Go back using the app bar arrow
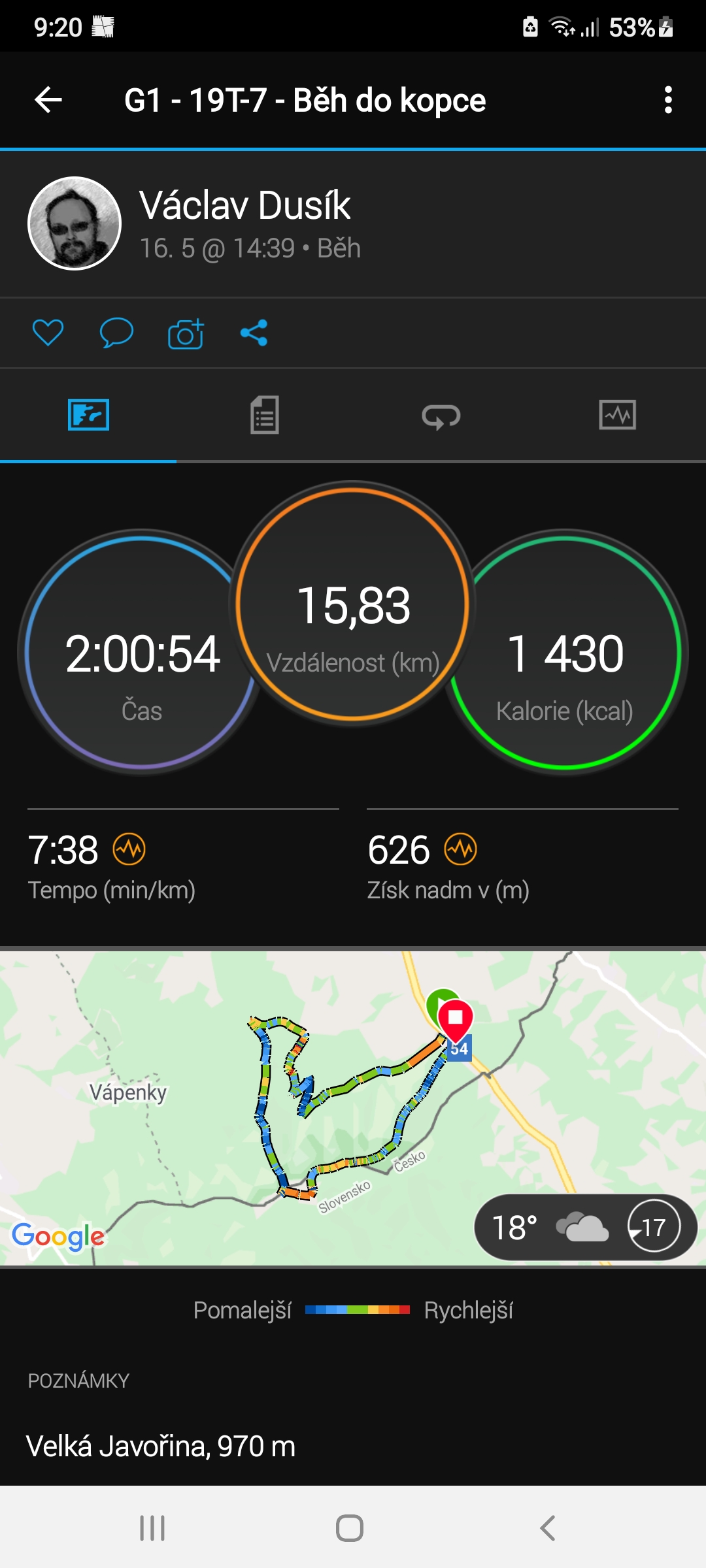Screen dimensions: 706x1568 [x=48, y=100]
